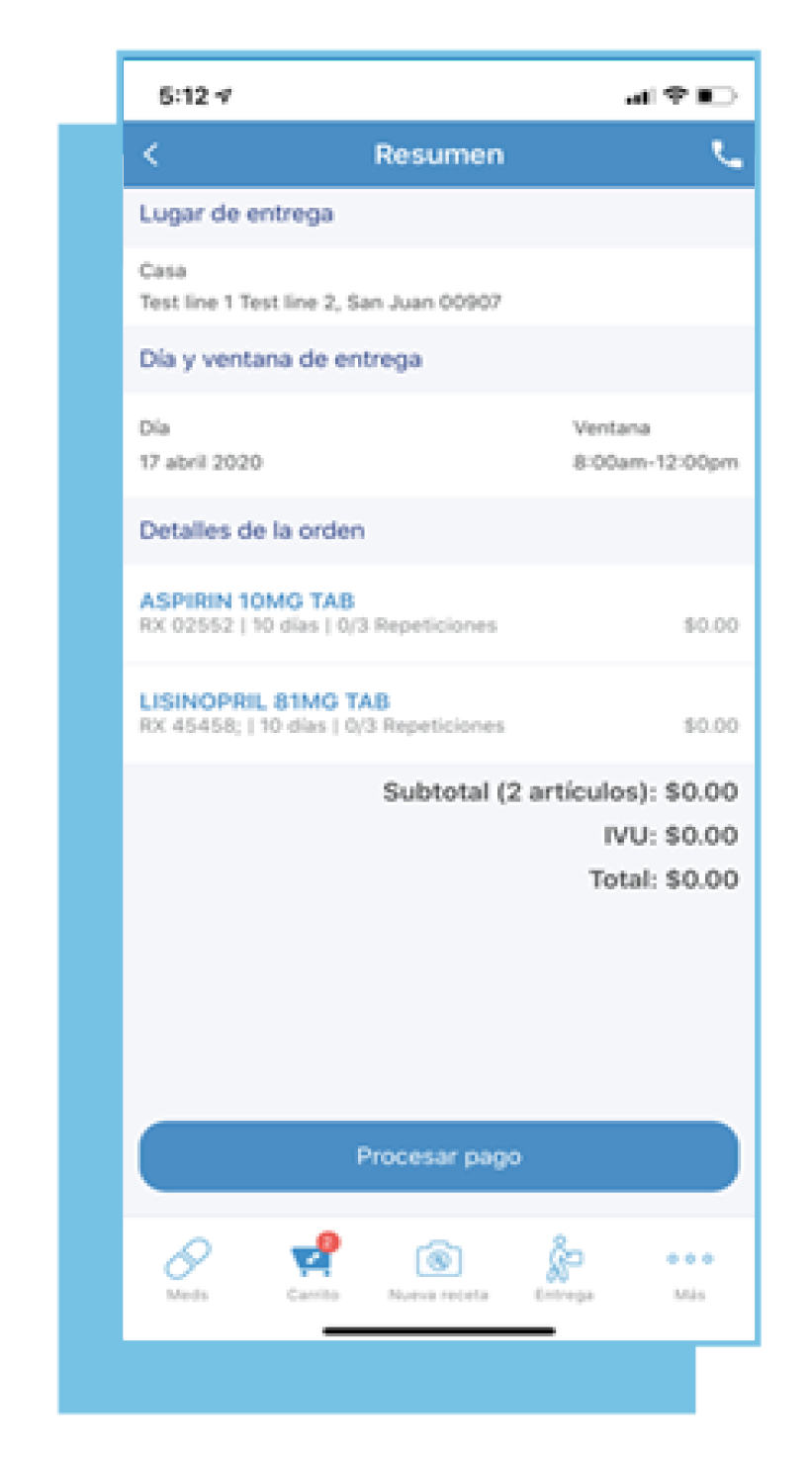This screenshot has height=1459, width=812.
Task: Open the Más tab
Action: pos(689,1269)
